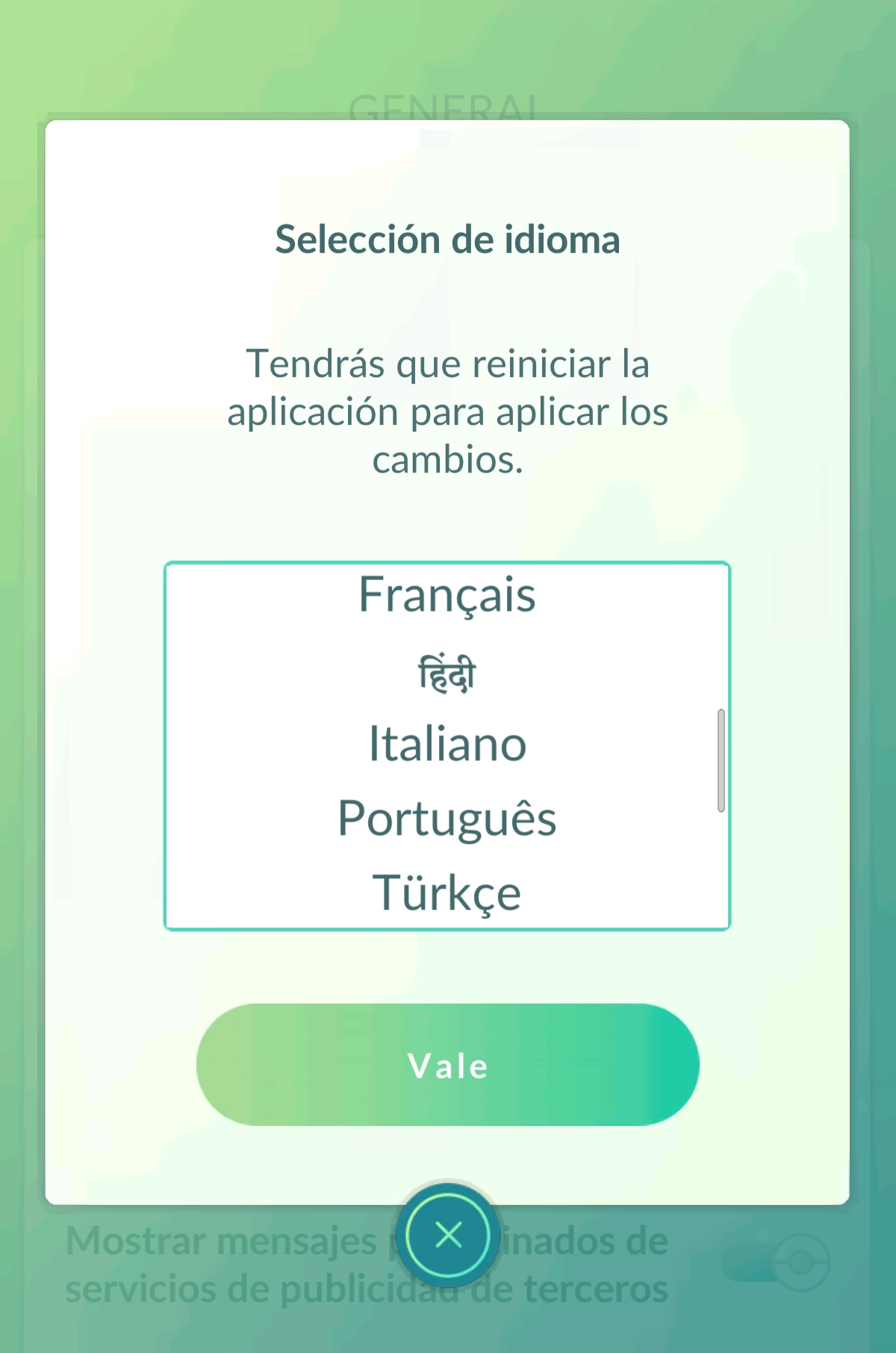896x1353 pixels.
Task: Select Italiano as the language
Action: [x=447, y=744]
